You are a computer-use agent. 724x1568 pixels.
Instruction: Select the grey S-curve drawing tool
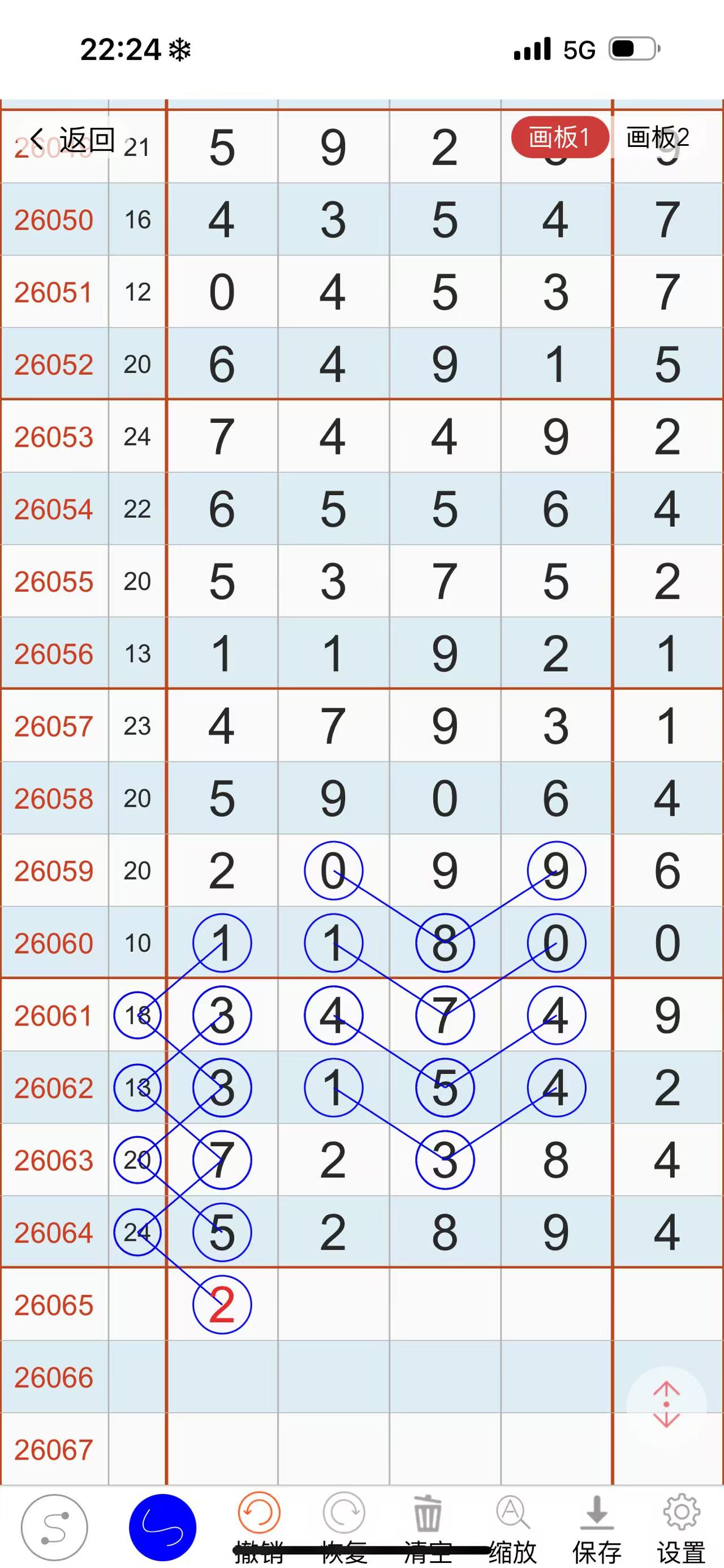[x=55, y=1527]
